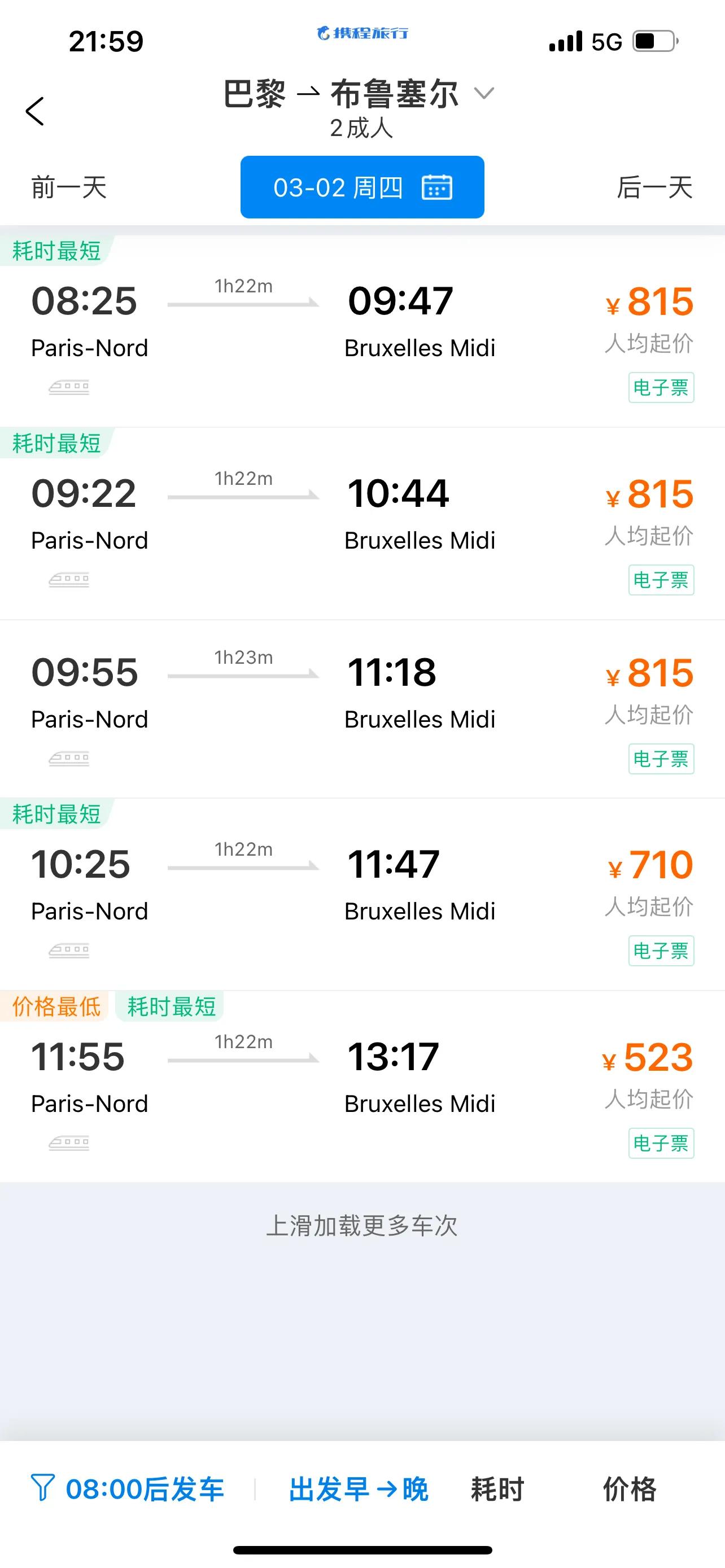Click the train icon on the 10:25 departure
Screen dimensions: 725x1568
coord(69,950)
